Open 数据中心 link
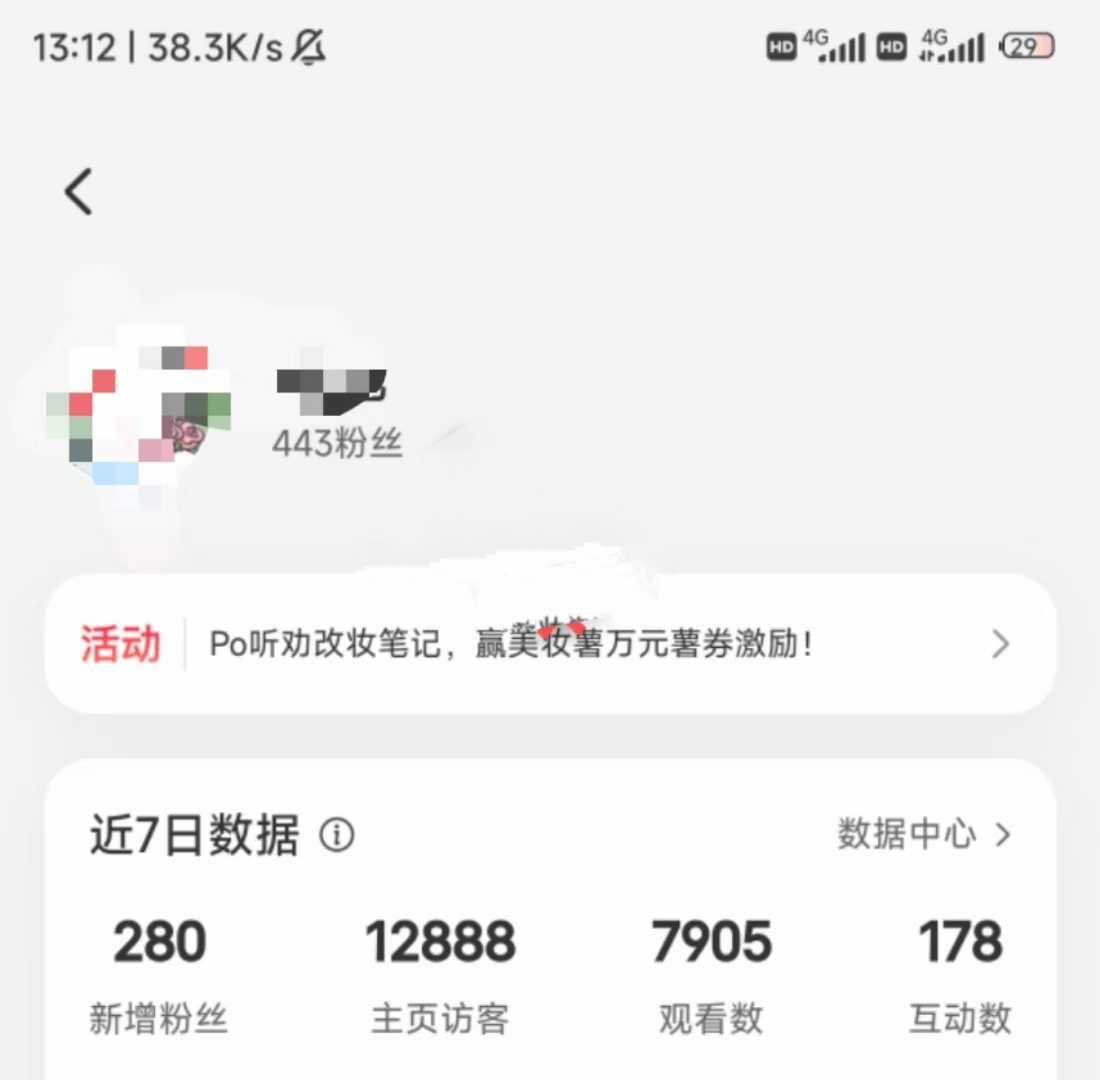 click(x=923, y=834)
